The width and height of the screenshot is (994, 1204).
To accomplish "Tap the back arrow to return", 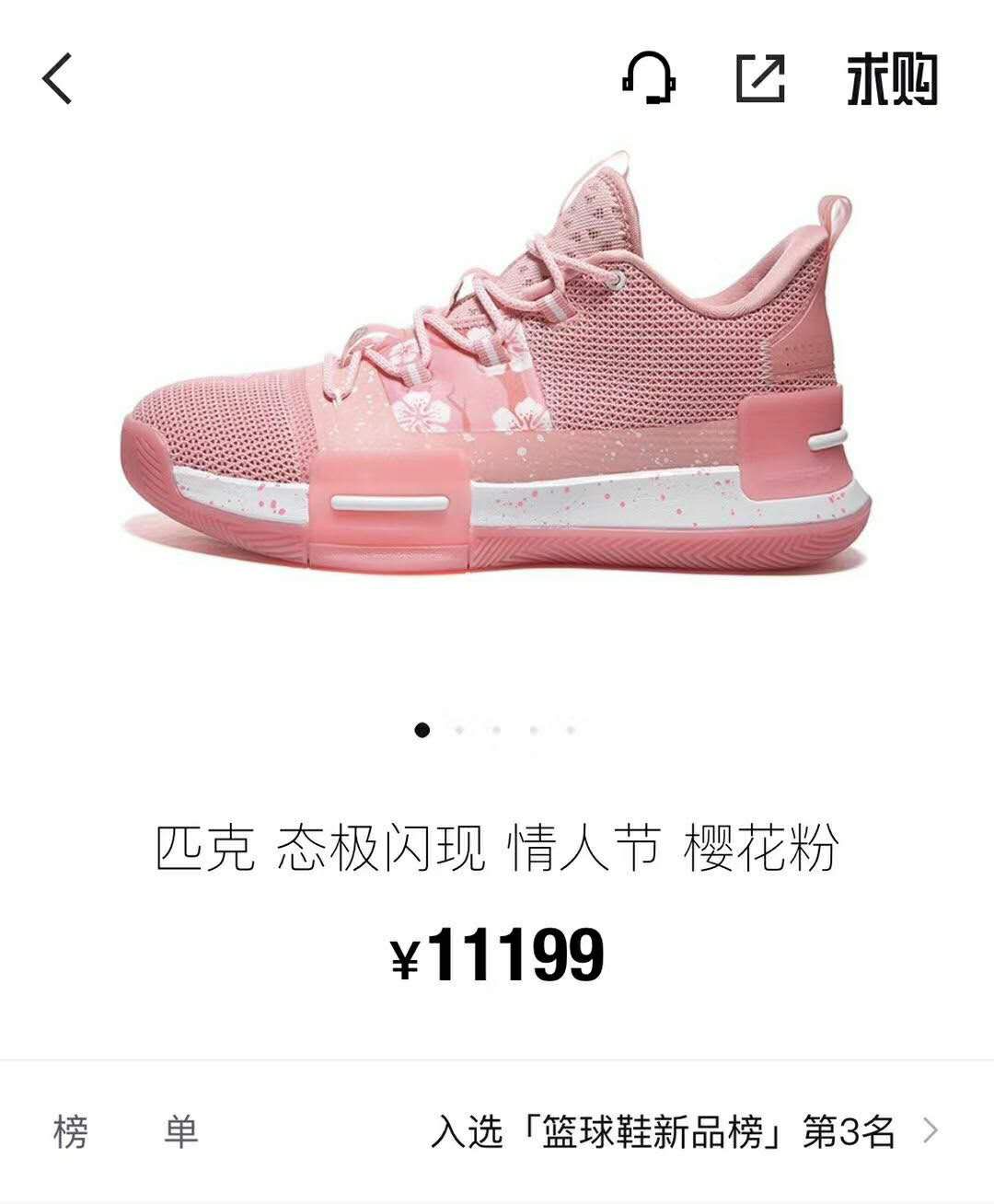I will tap(57, 78).
